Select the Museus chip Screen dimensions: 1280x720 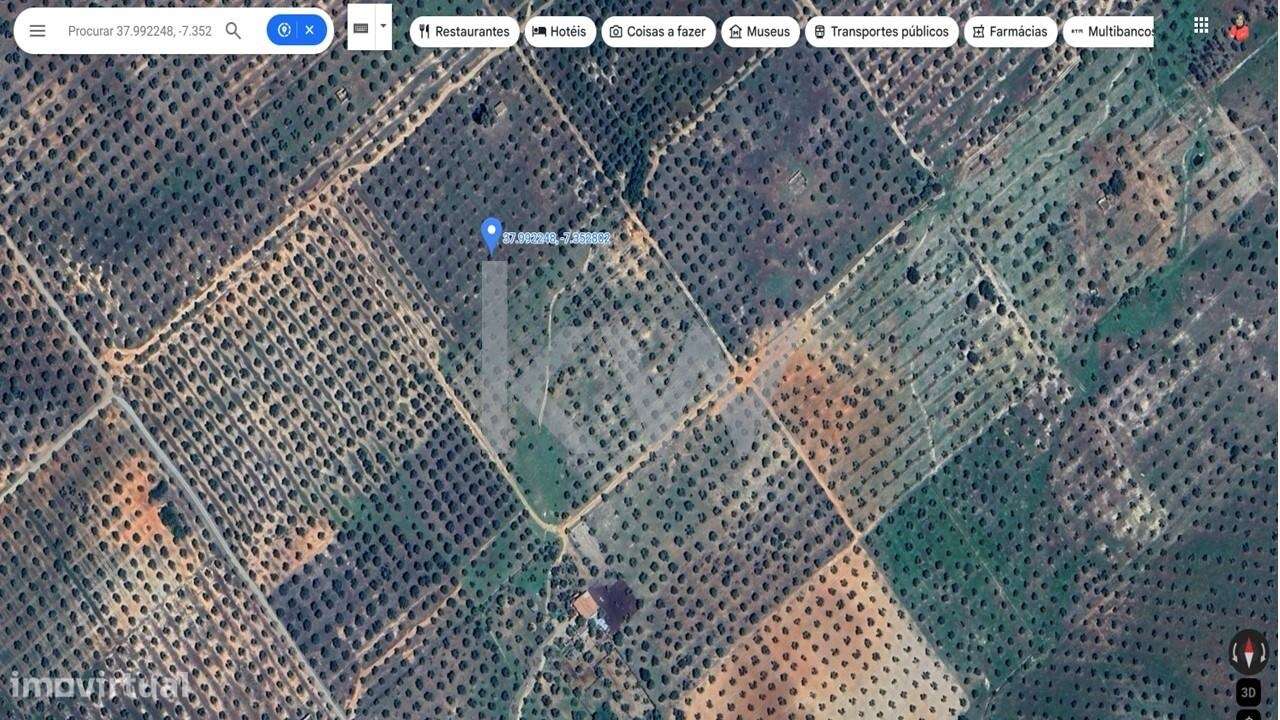click(x=760, y=32)
